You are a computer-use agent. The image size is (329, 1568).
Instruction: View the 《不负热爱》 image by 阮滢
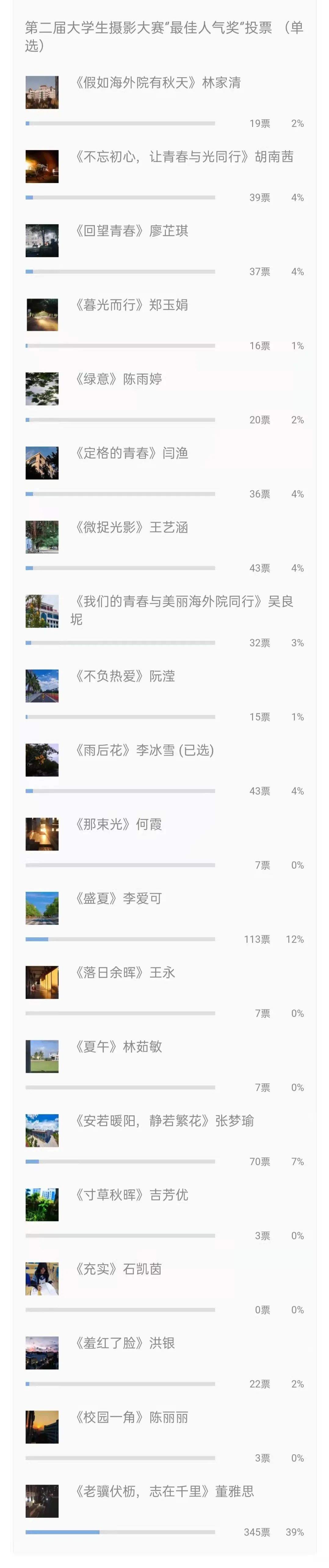point(42,686)
